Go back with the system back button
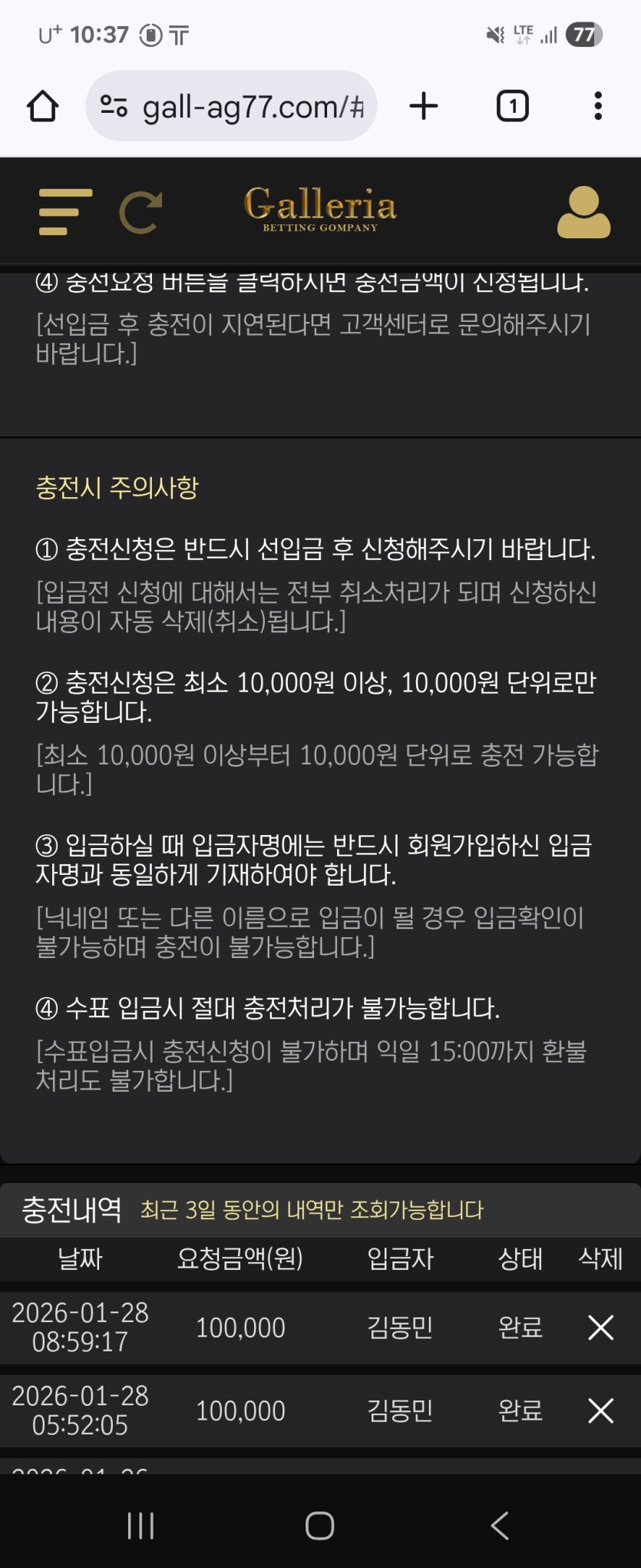 [500, 1525]
